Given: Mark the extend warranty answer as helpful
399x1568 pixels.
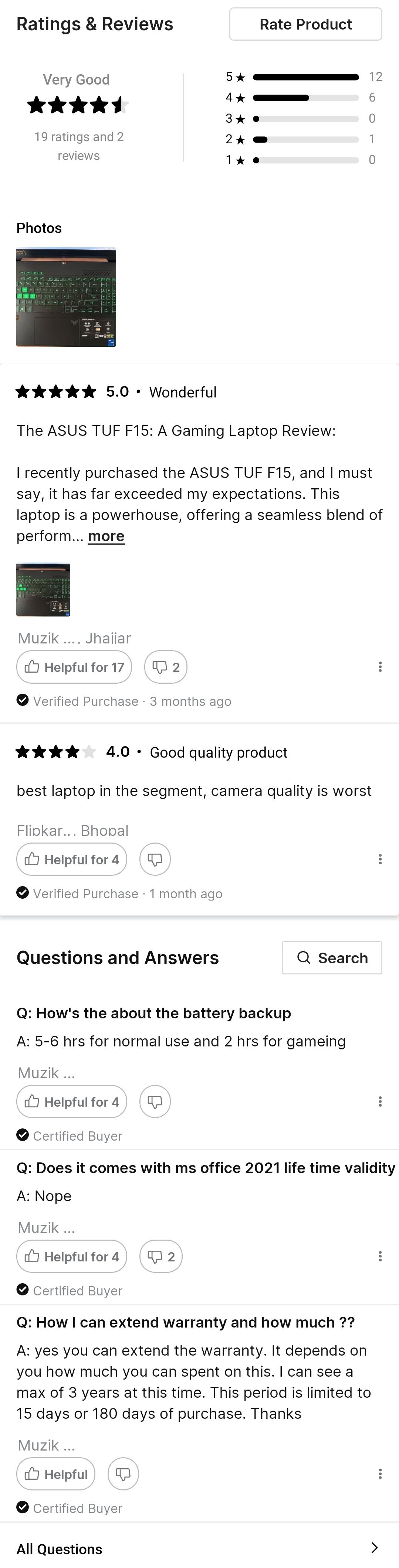Looking at the screenshot, I should tap(55, 1474).
